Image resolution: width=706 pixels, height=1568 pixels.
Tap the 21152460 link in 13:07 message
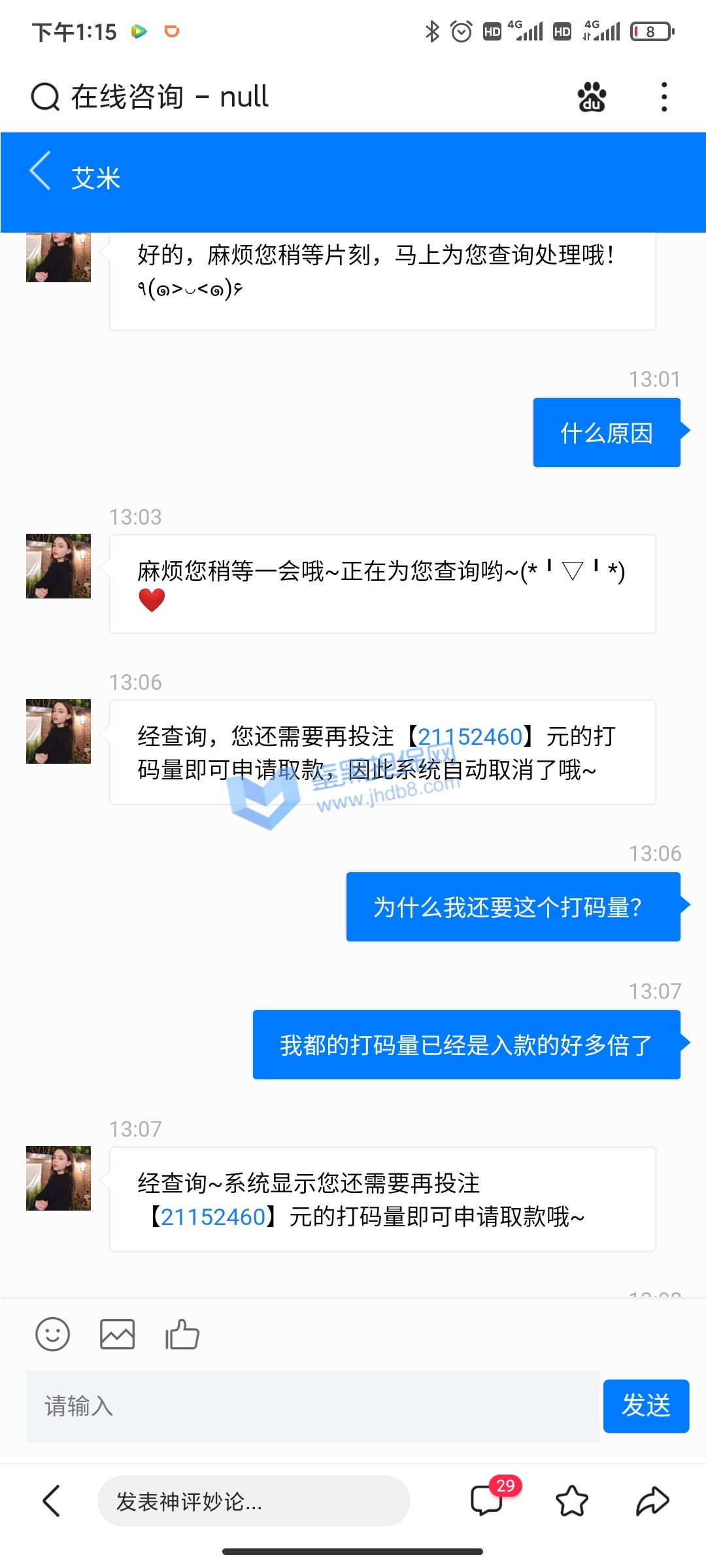tap(213, 1217)
